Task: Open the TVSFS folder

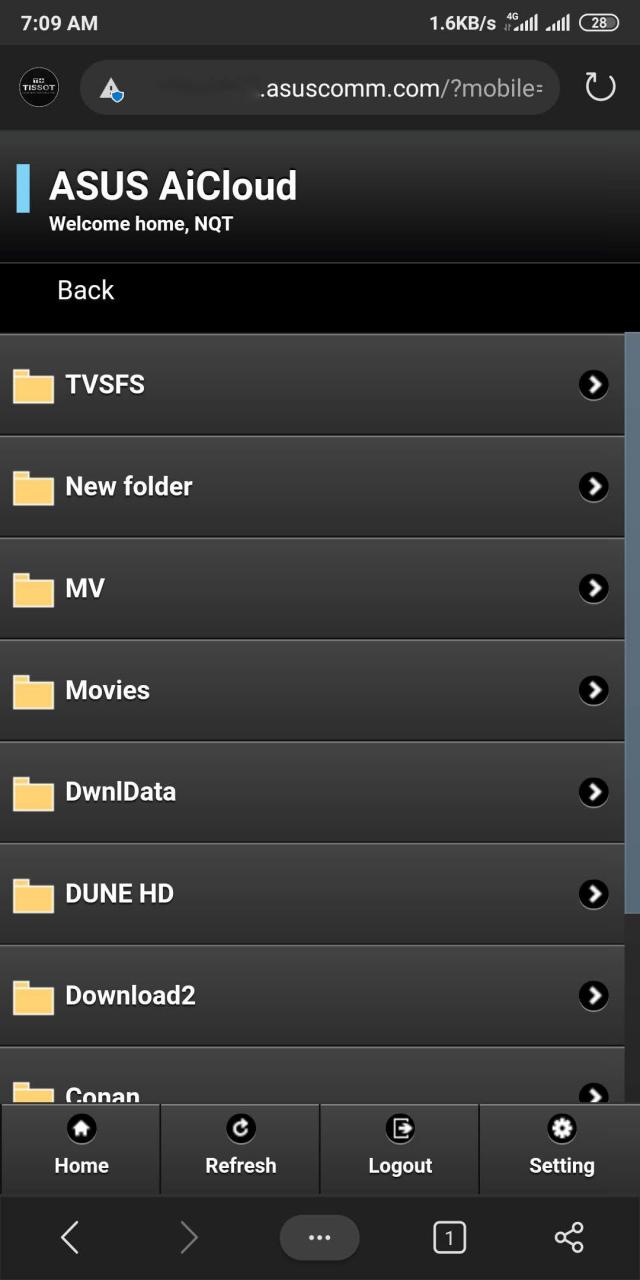Action: (310, 385)
